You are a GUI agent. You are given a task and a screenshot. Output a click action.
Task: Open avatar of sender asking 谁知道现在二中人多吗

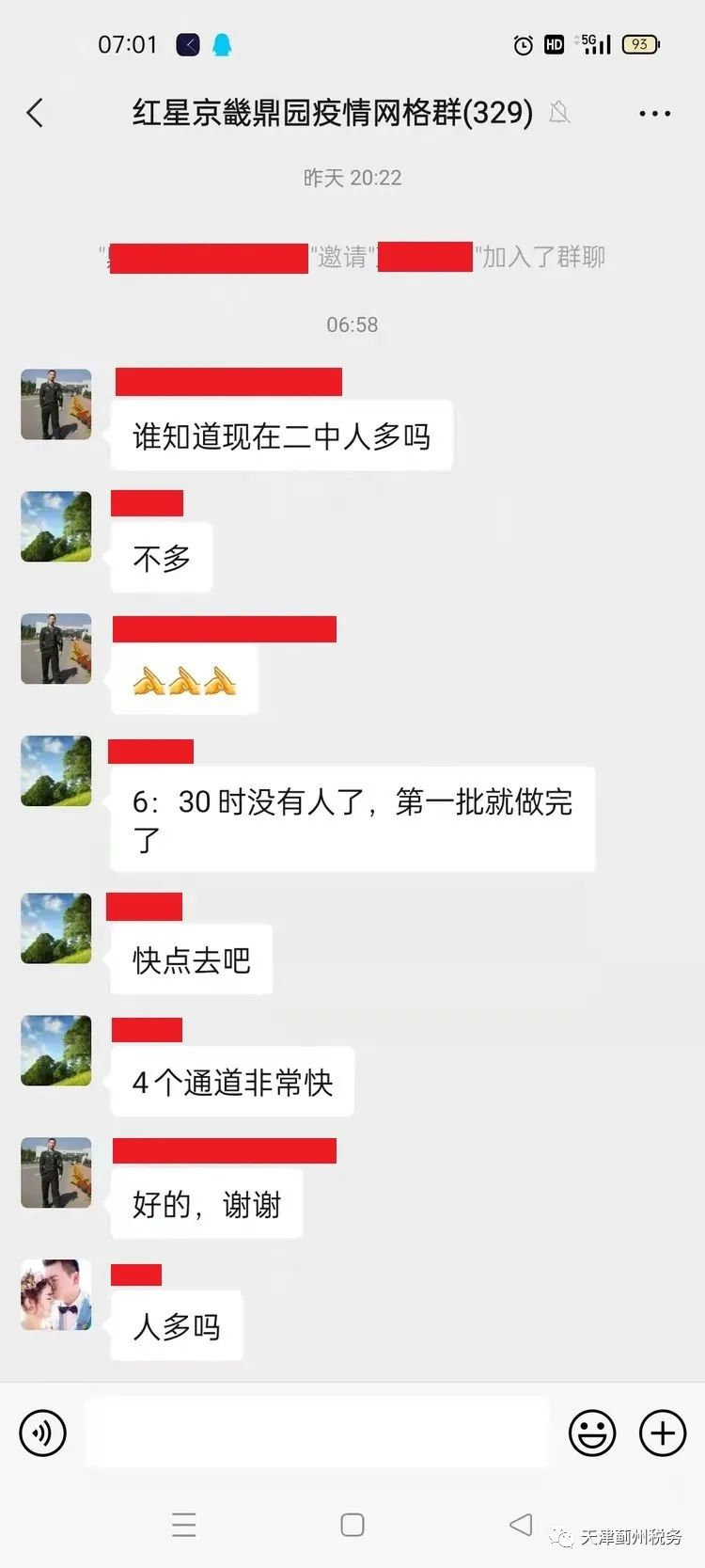pos(56,404)
